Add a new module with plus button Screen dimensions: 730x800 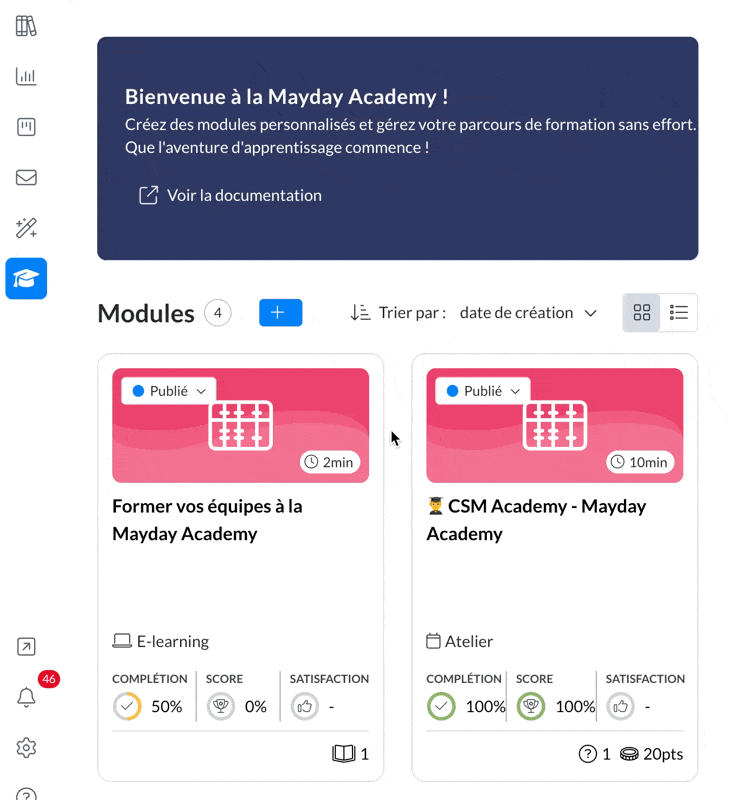coord(280,313)
